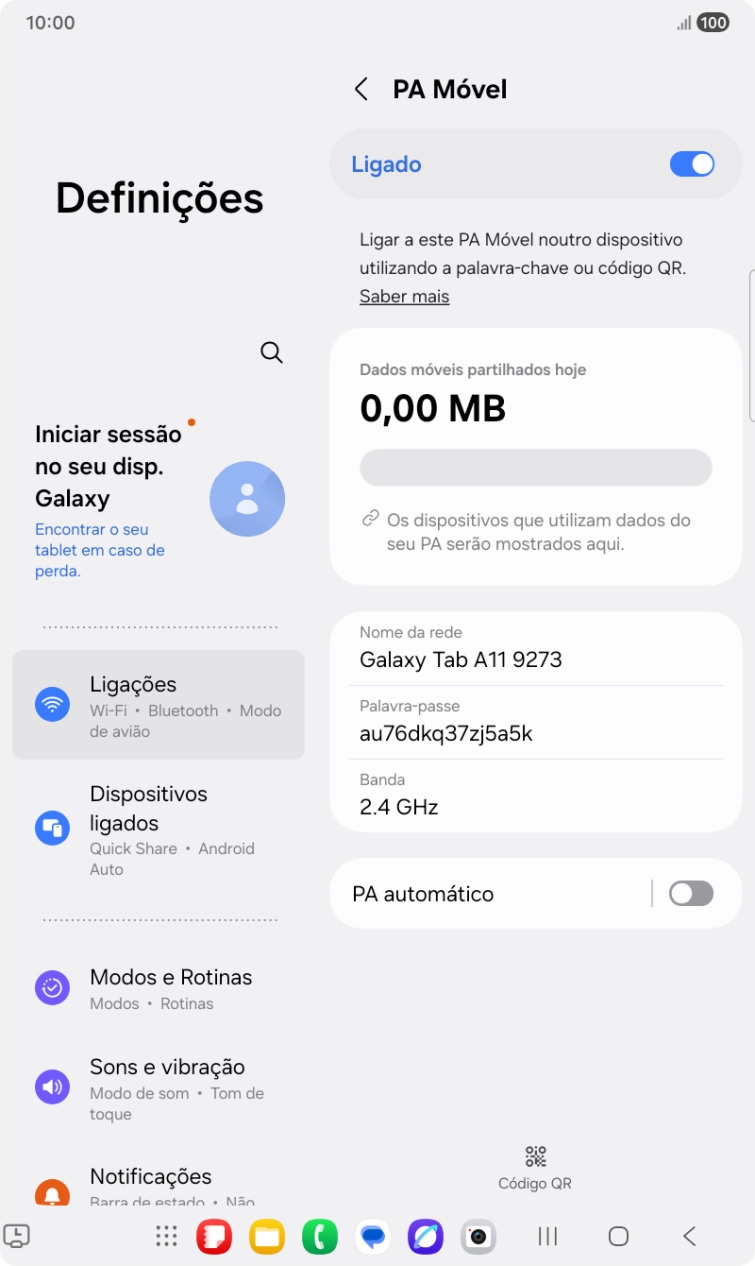Open the Banda selector showing 2.4 GHz
This screenshot has height=1266, width=755.
[x=535, y=795]
